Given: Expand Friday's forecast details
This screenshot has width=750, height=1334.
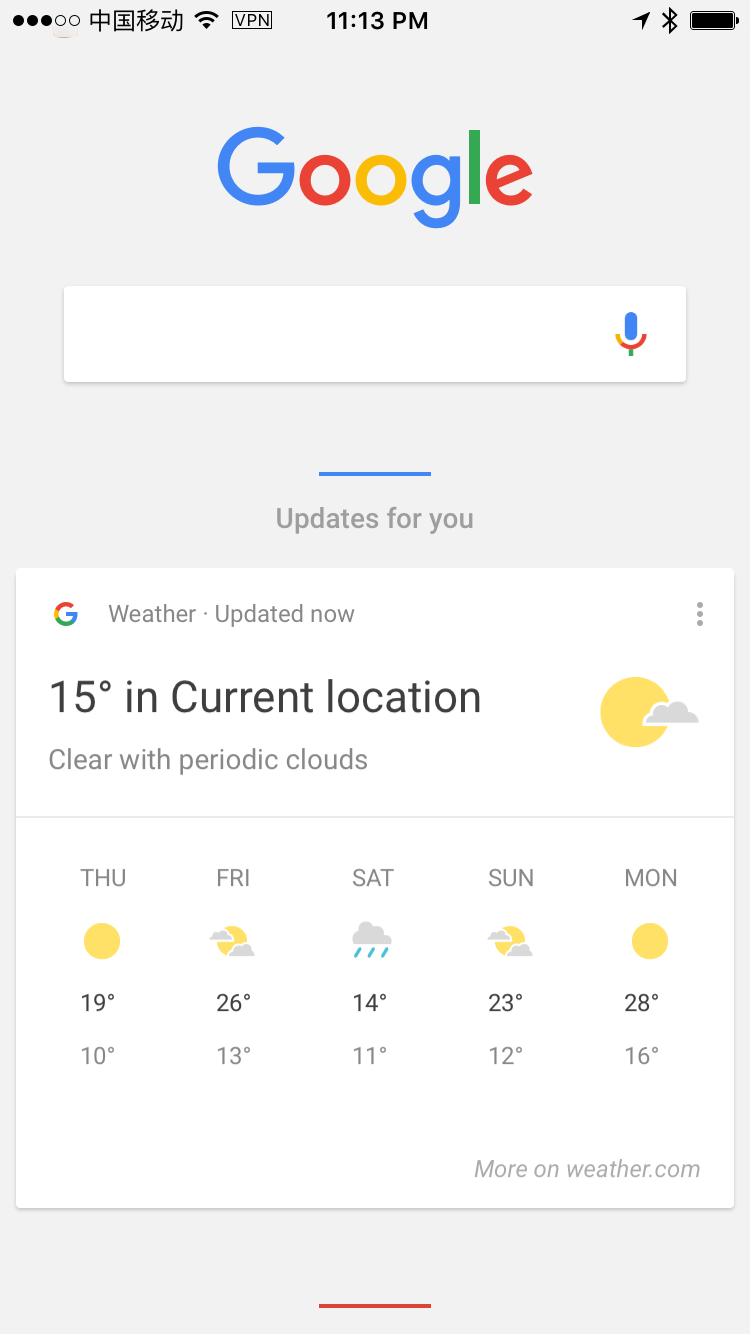Looking at the screenshot, I should tap(232, 940).
